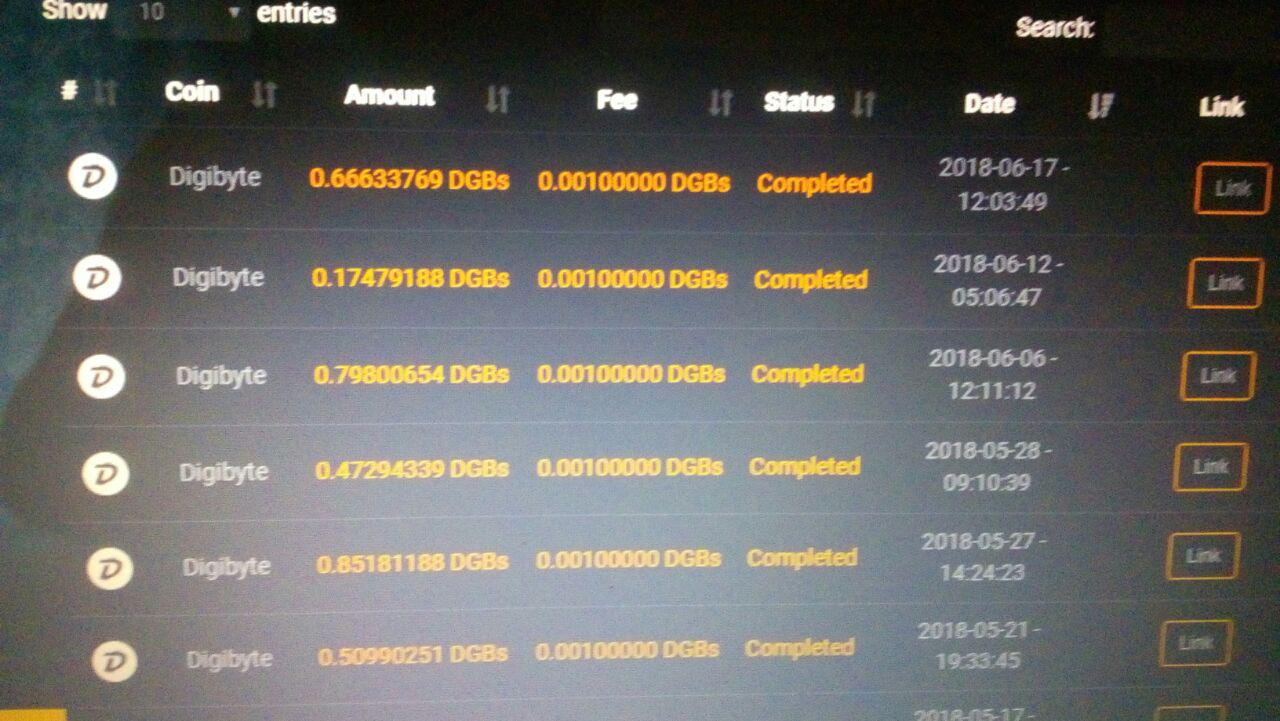The image size is (1280, 721).
Task: Open Link for 2018-05-27 transaction
Action: 1203,557
